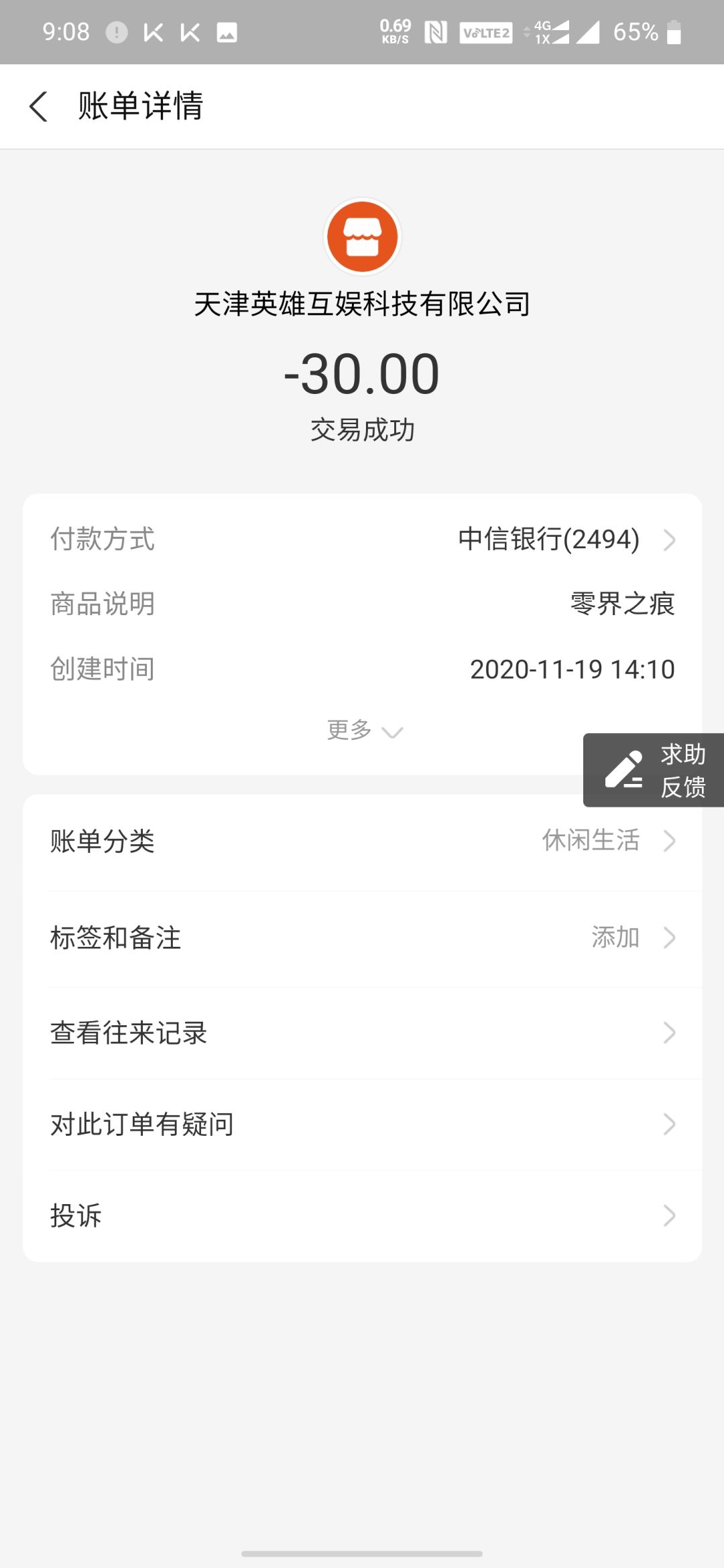The height and width of the screenshot is (1568, 724).
Task: Tap the orange merchant shop icon
Action: click(x=361, y=236)
